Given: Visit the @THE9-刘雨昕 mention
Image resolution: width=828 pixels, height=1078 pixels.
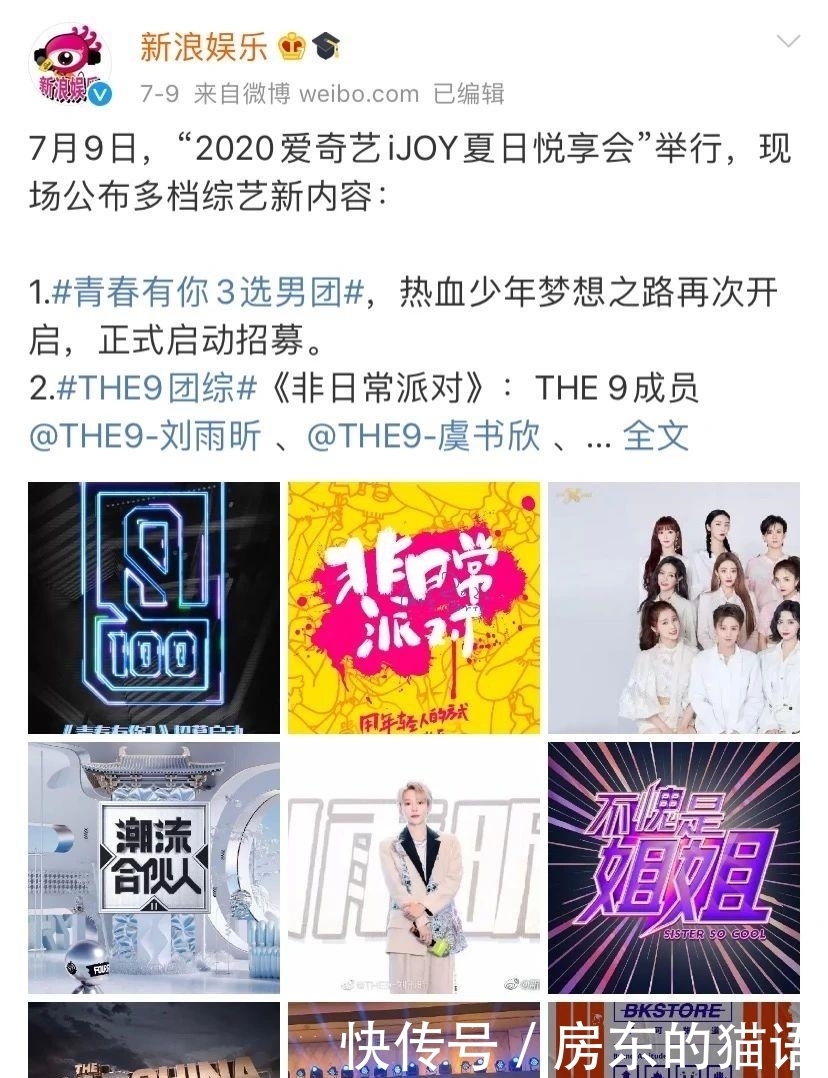Looking at the screenshot, I should [x=146, y=436].
